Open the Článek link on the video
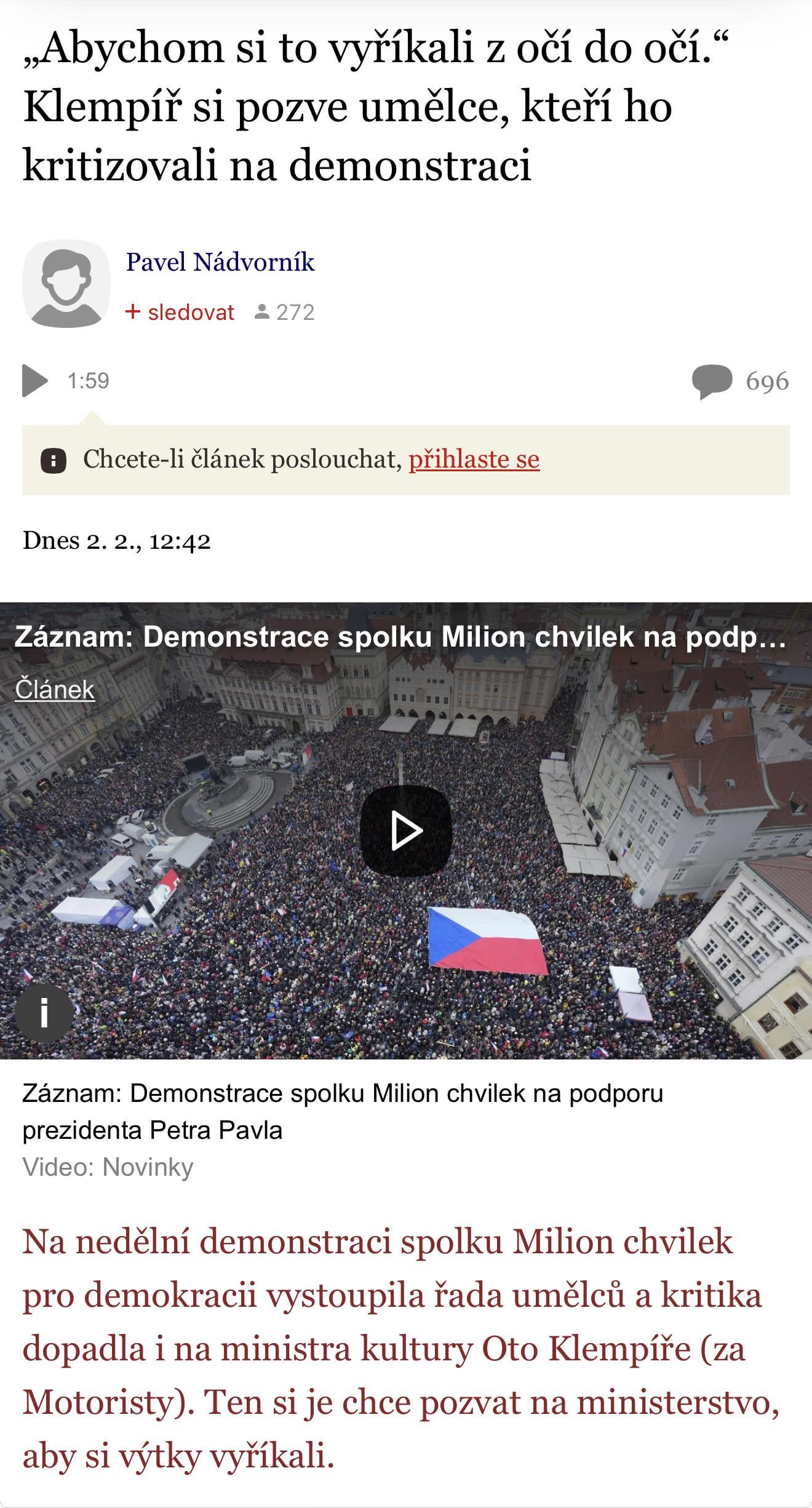This screenshot has height=1508, width=812. [x=55, y=689]
